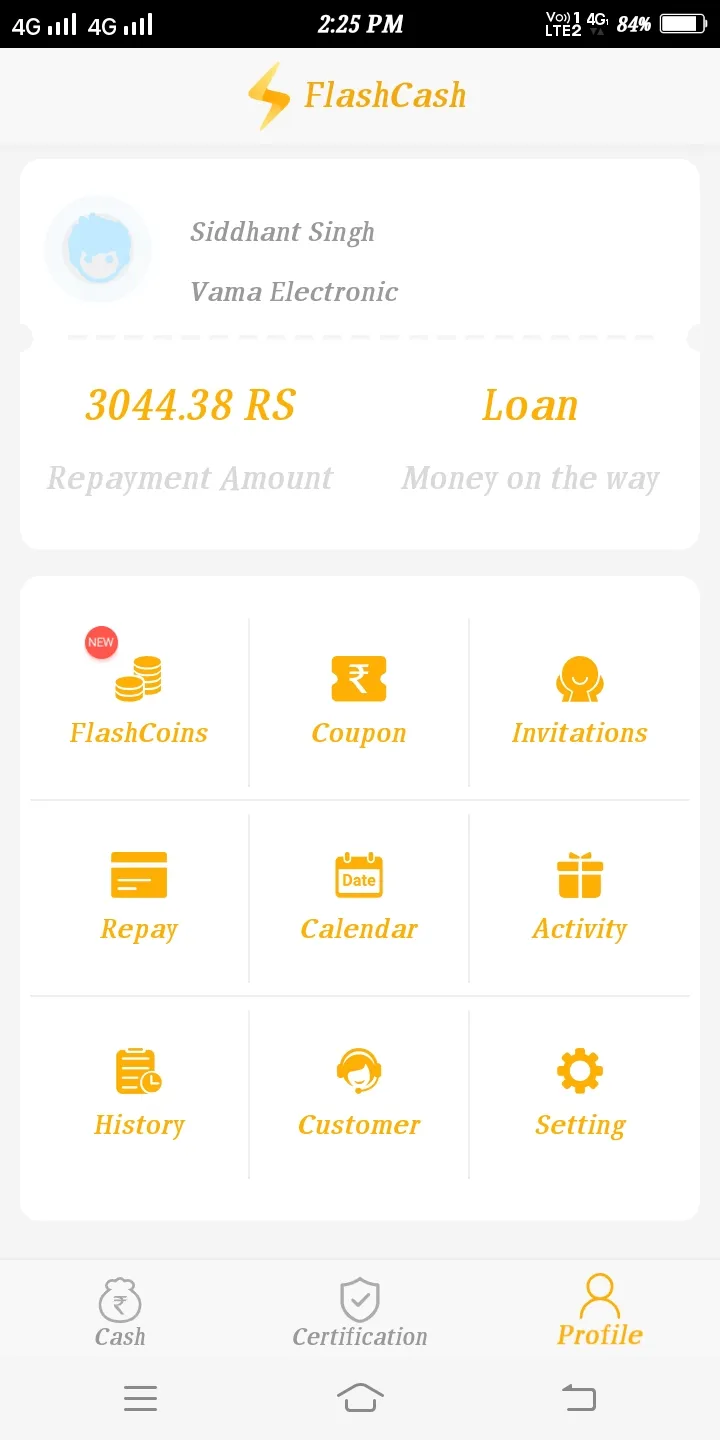Tap the profile avatar picture

(98, 250)
